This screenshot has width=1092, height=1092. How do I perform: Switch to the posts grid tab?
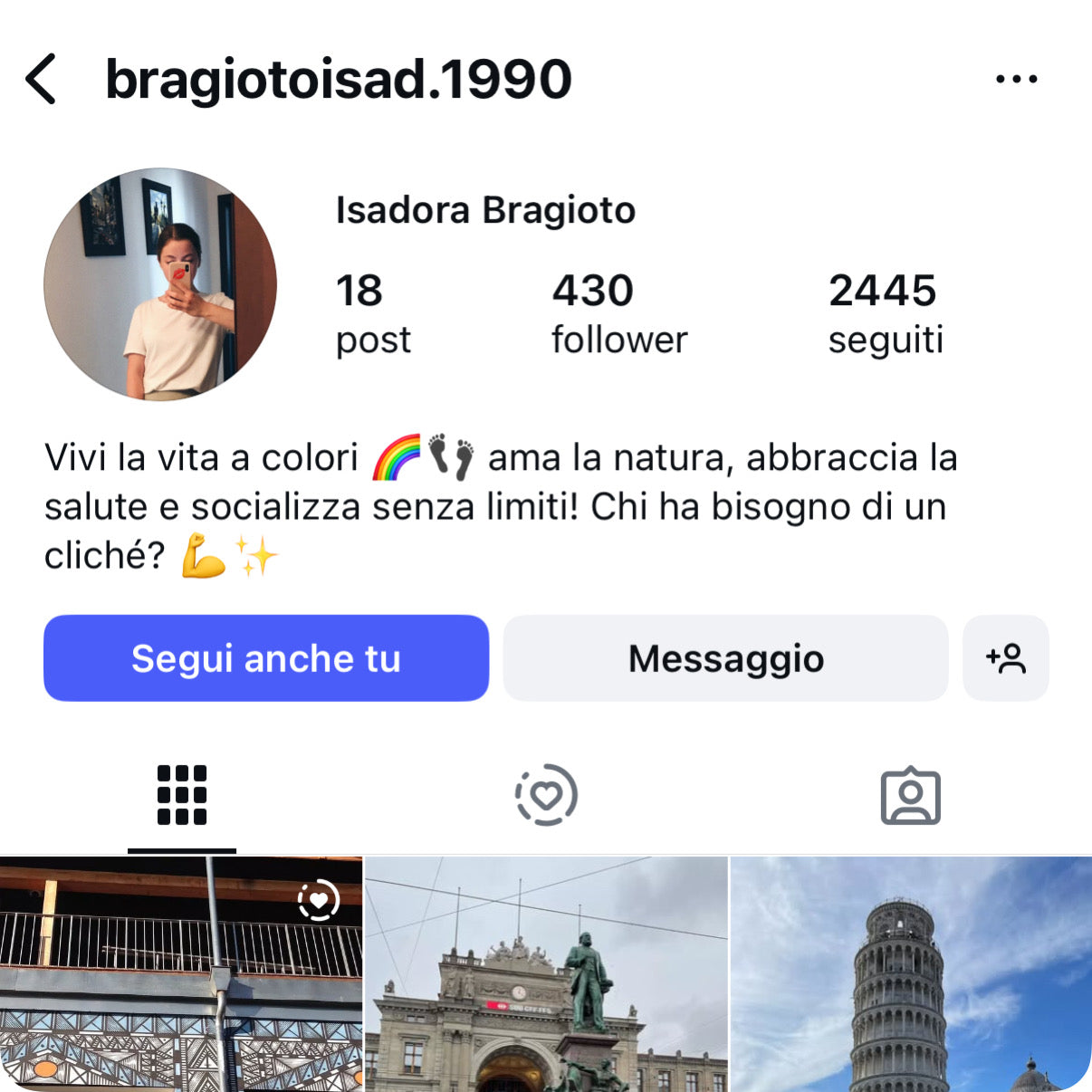point(182,795)
